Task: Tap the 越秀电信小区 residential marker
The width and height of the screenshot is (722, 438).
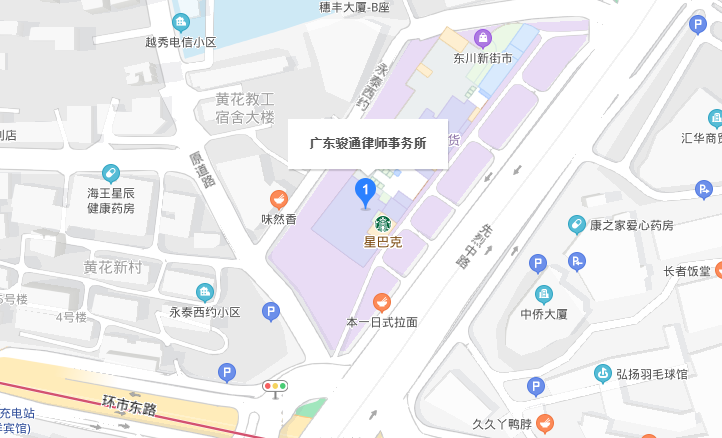Action: click(x=180, y=22)
